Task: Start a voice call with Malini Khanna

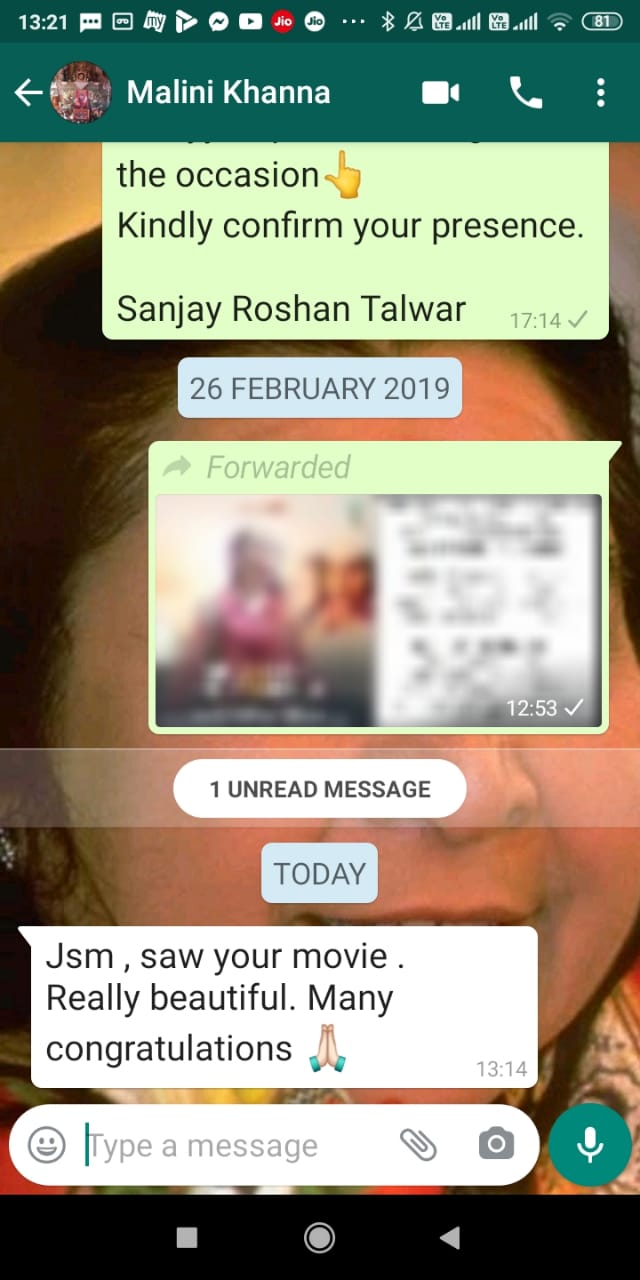Action: 525,93
